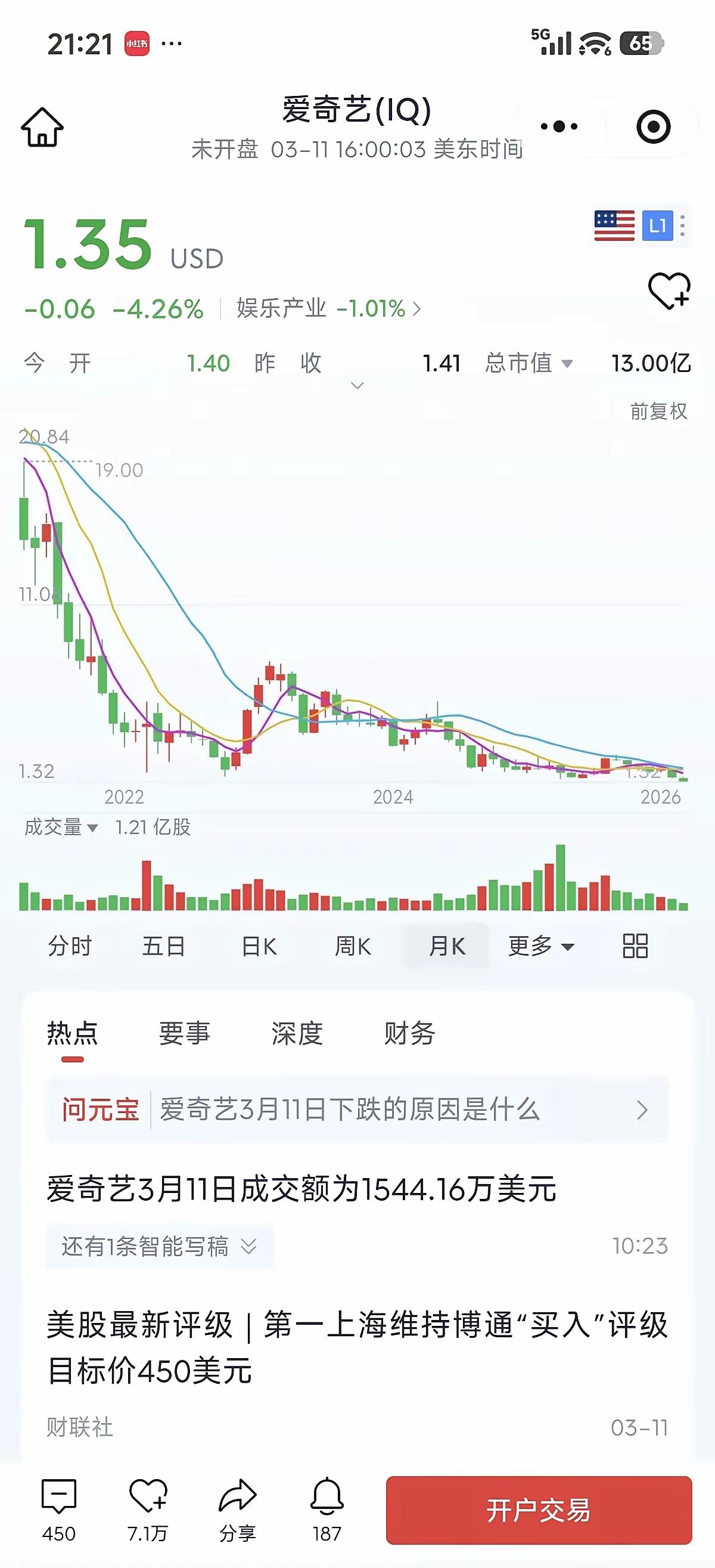Switch to the 财务 news tab
This screenshot has height=1568, width=715.
click(x=409, y=1033)
